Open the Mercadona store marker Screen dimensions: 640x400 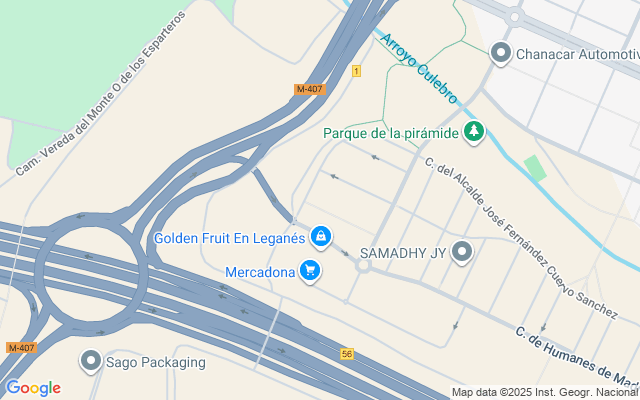click(310, 271)
